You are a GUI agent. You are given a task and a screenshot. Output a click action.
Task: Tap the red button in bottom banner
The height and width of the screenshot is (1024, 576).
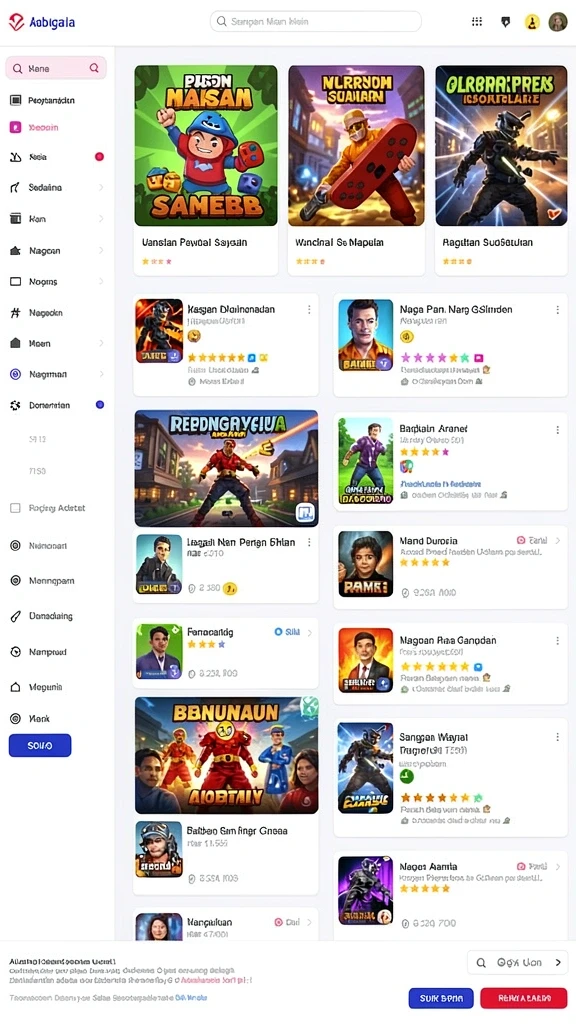(x=524, y=998)
